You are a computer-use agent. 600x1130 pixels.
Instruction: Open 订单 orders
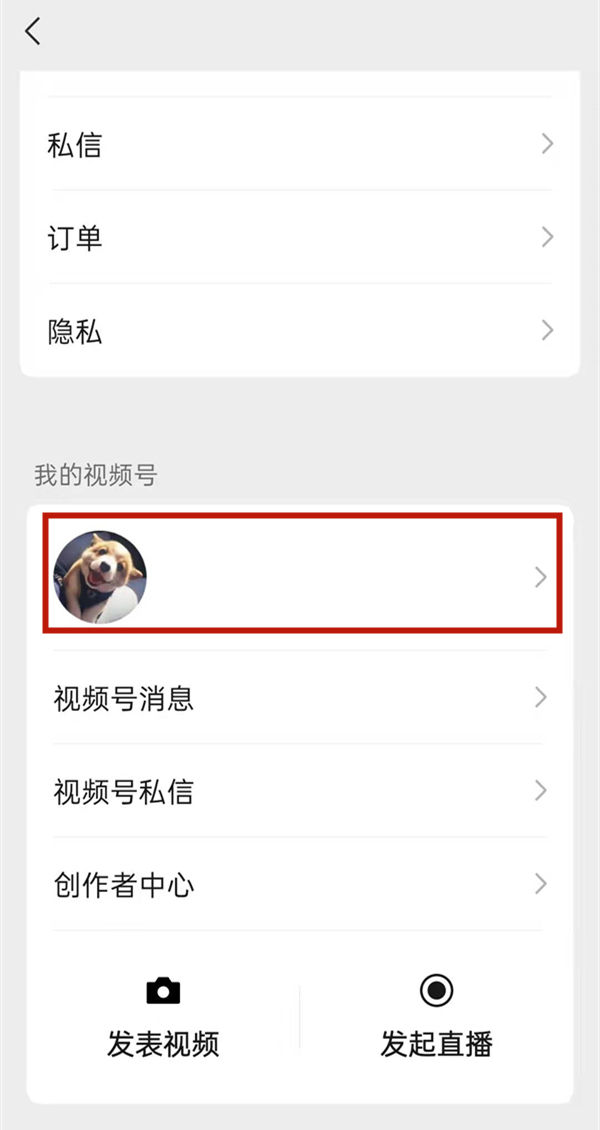[299, 238]
